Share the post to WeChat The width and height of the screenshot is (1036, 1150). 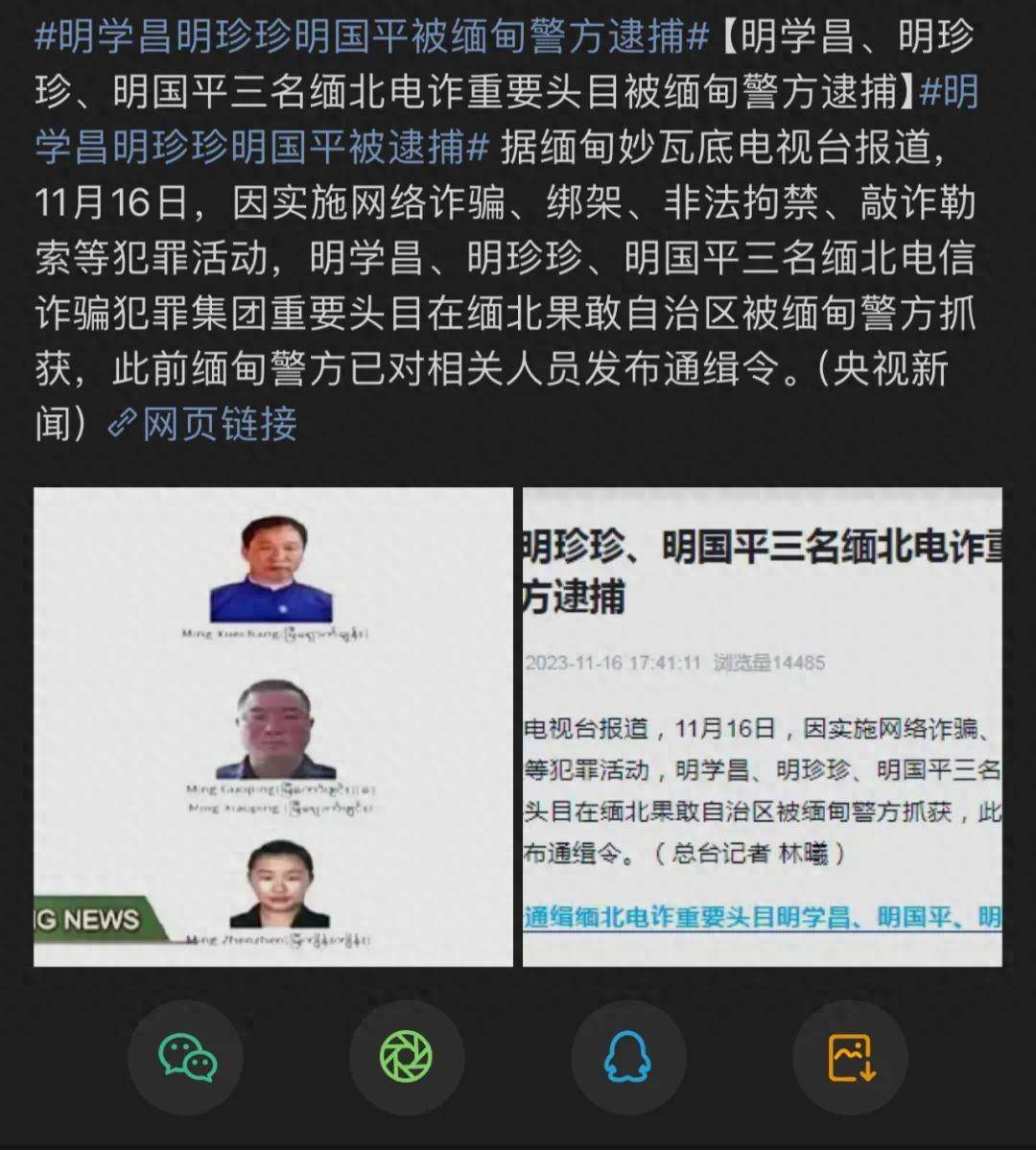(186, 1057)
